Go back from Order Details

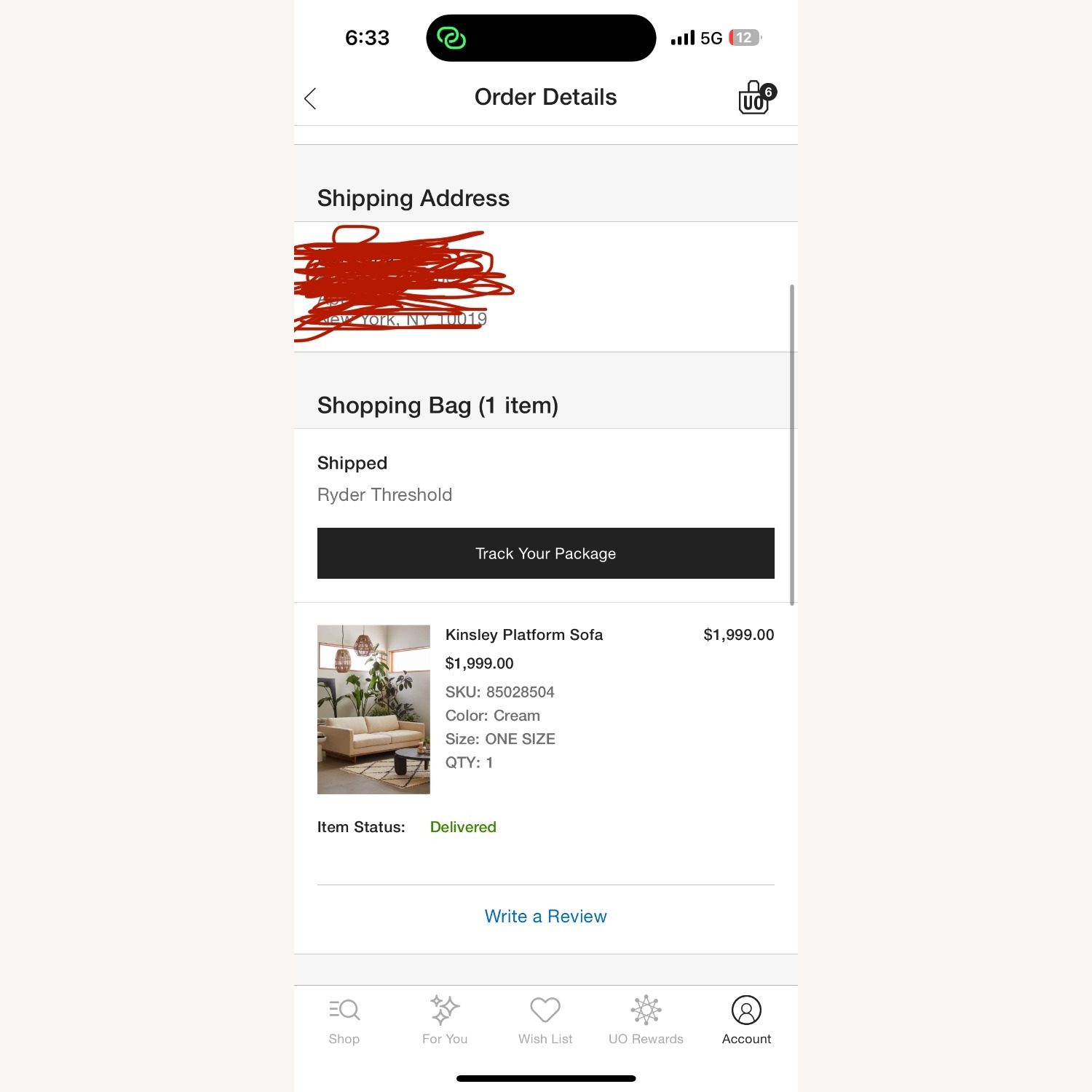point(311,98)
